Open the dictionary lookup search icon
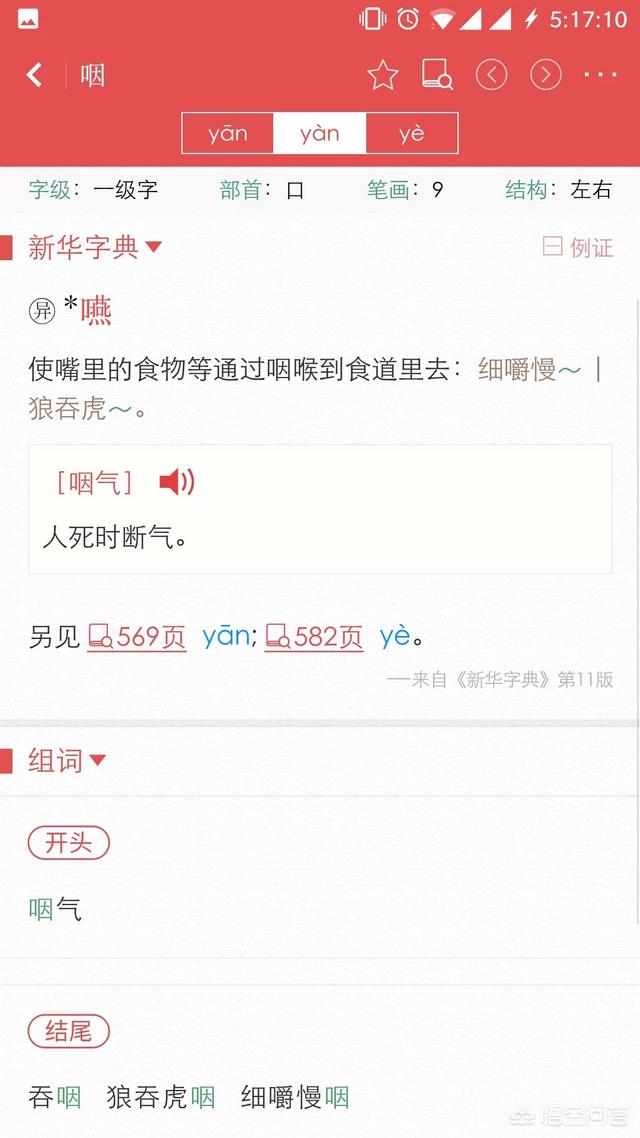Image resolution: width=640 pixels, height=1138 pixels. click(437, 75)
